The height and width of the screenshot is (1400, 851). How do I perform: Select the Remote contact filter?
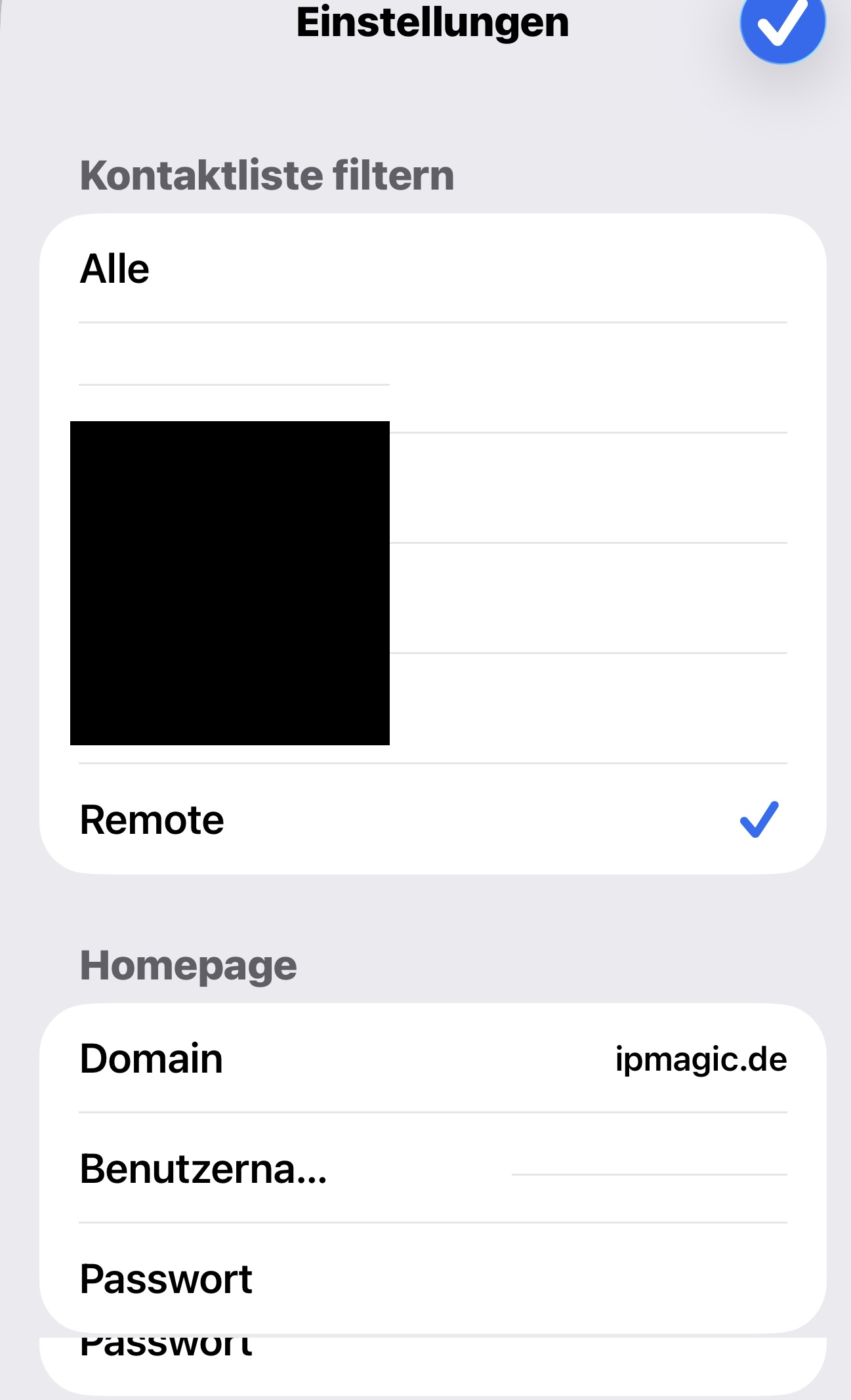pyautogui.click(x=432, y=820)
